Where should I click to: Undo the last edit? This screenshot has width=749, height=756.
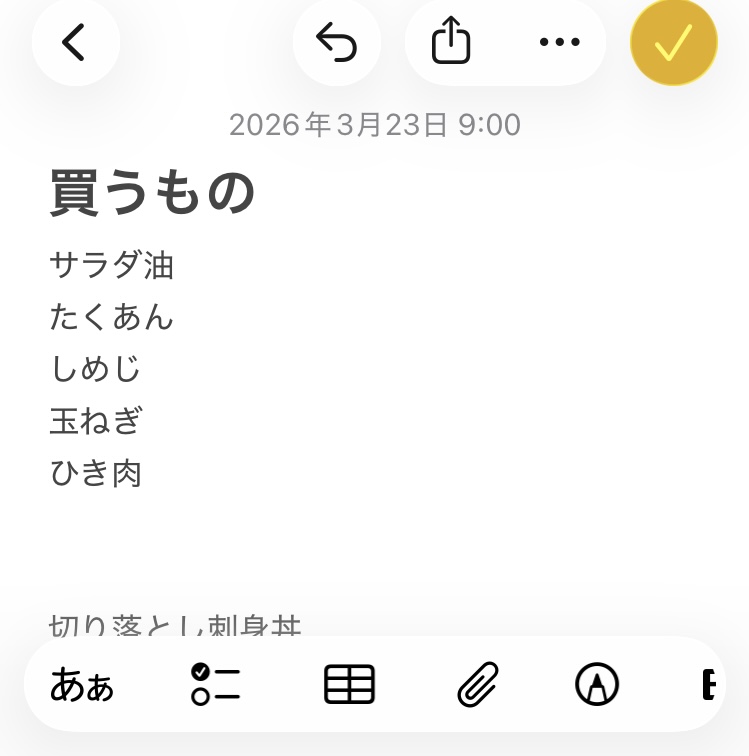coord(337,43)
